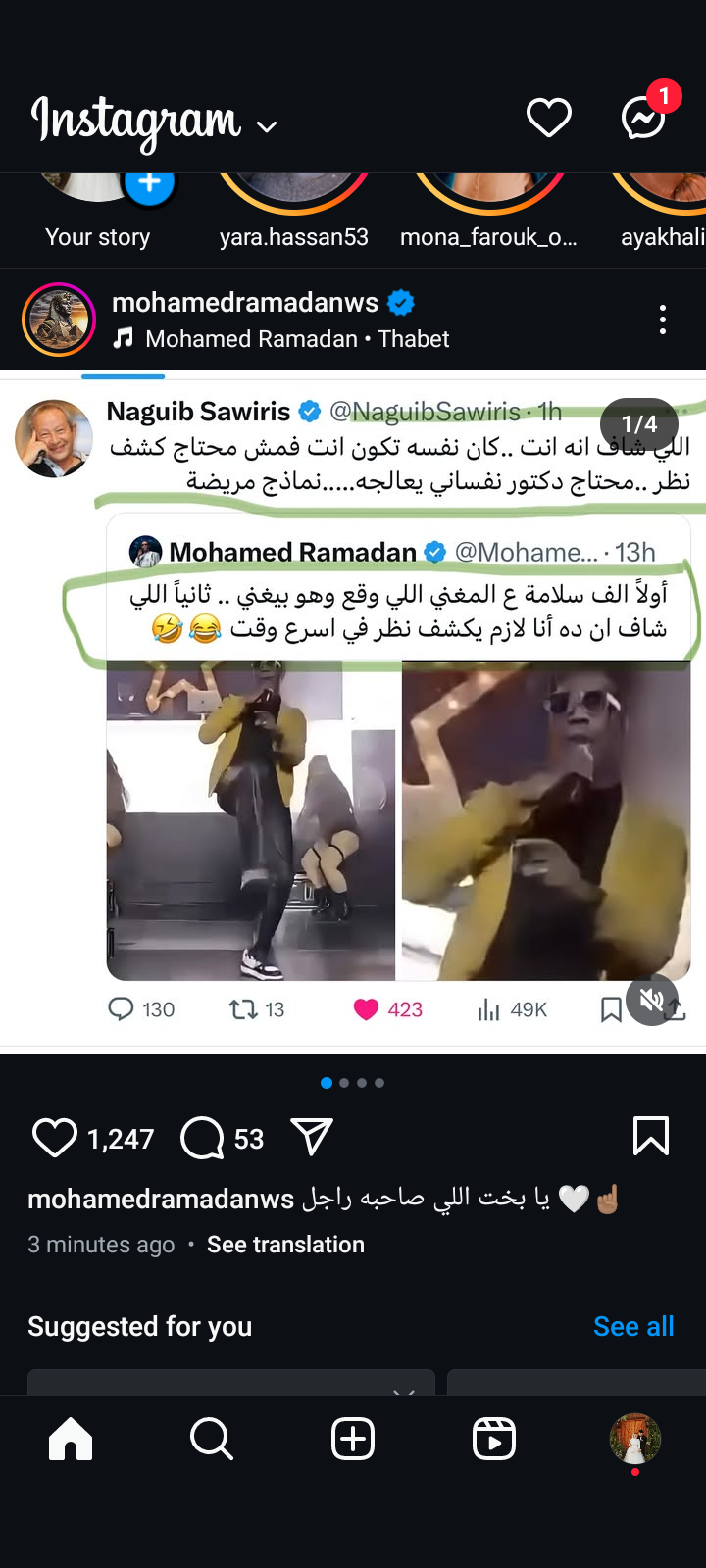Create a new post
706x1568 pixels.
[x=353, y=1440]
